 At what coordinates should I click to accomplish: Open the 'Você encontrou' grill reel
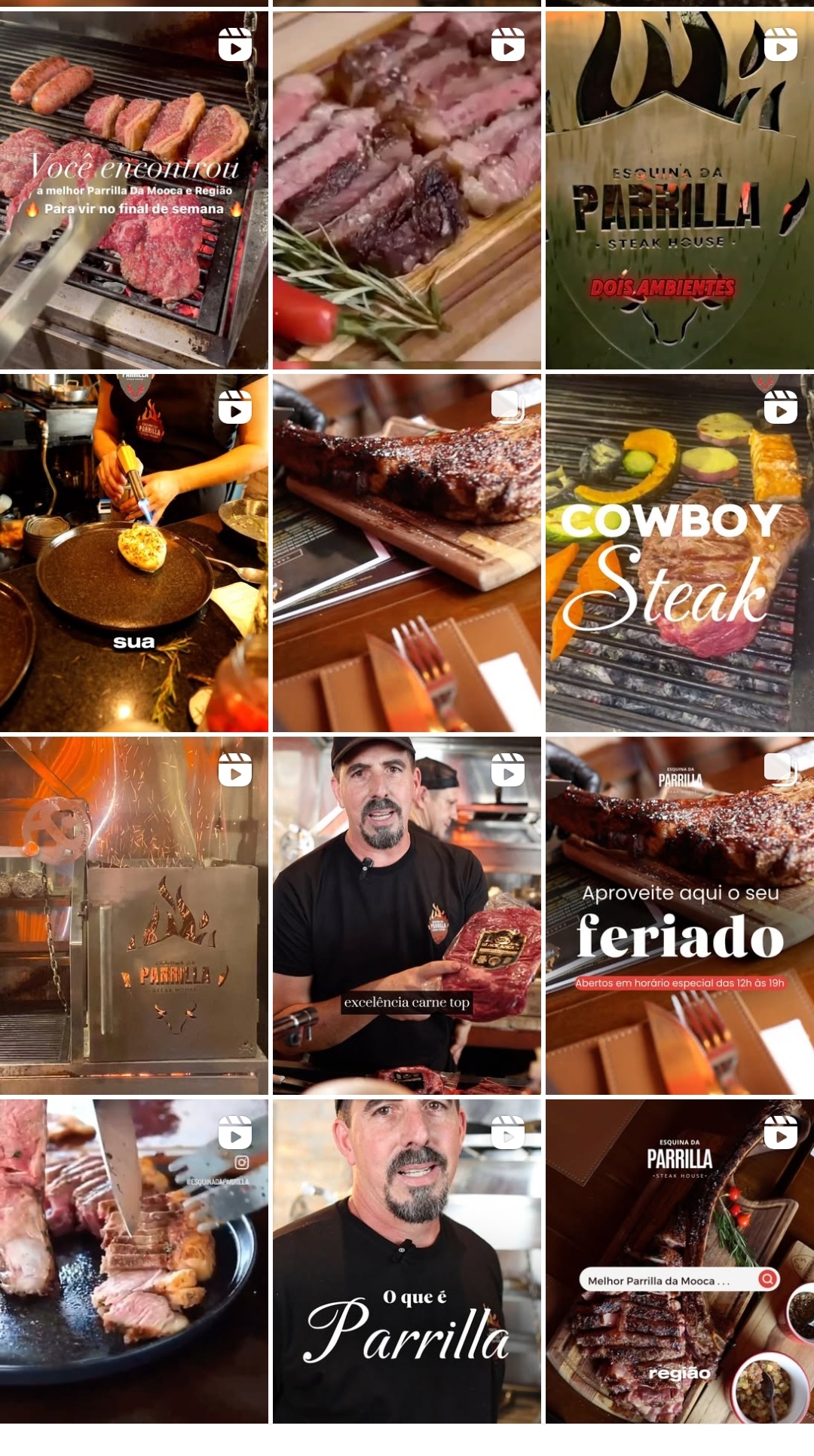pyautogui.click(x=134, y=190)
